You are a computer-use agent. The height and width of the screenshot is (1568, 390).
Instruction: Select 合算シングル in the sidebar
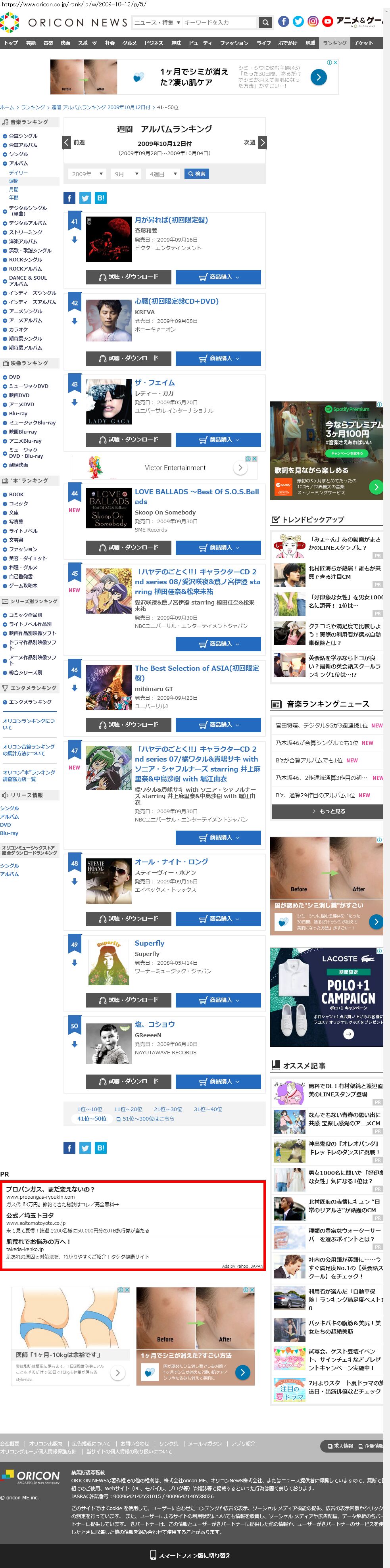point(23,136)
